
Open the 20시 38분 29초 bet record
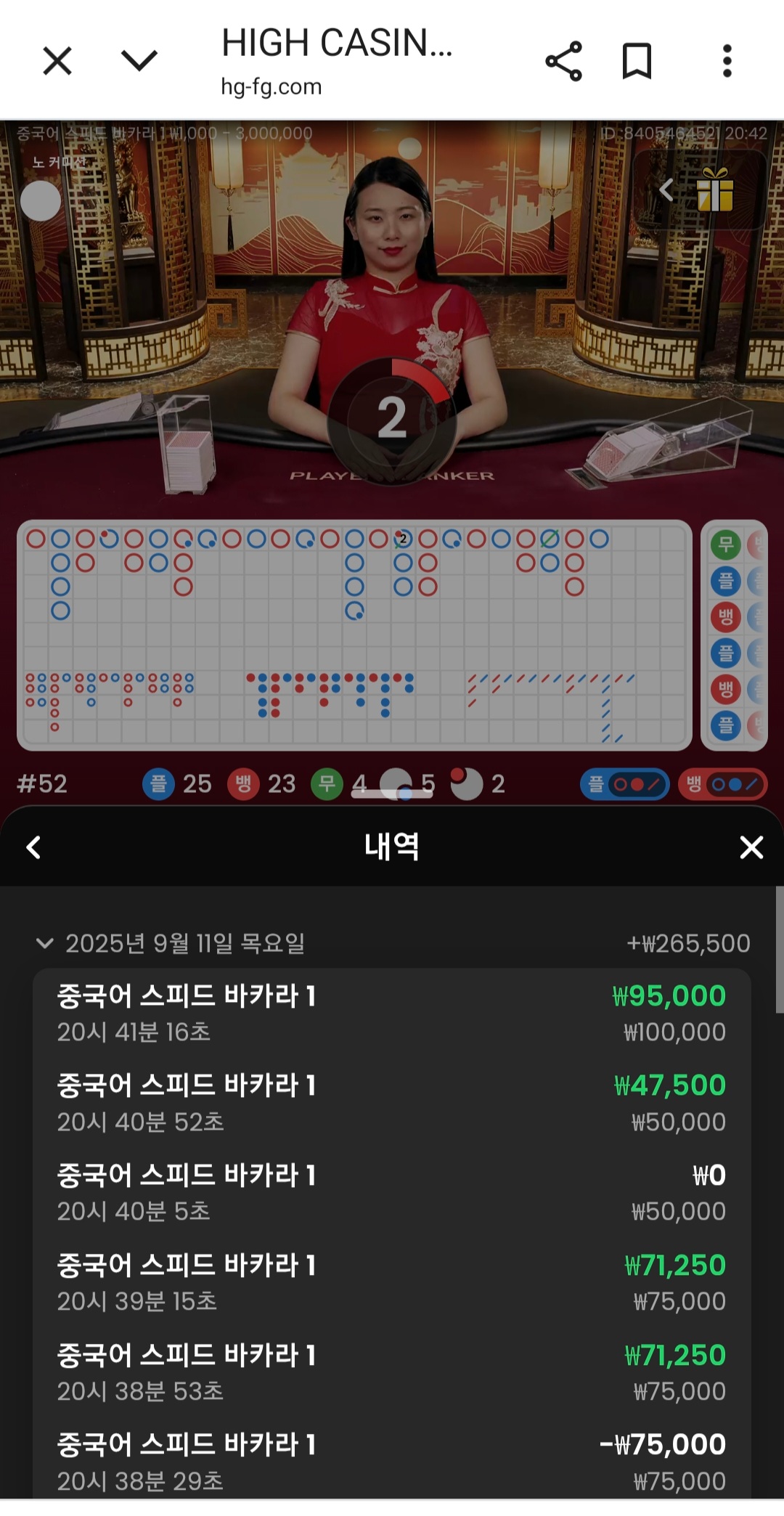click(x=392, y=1459)
